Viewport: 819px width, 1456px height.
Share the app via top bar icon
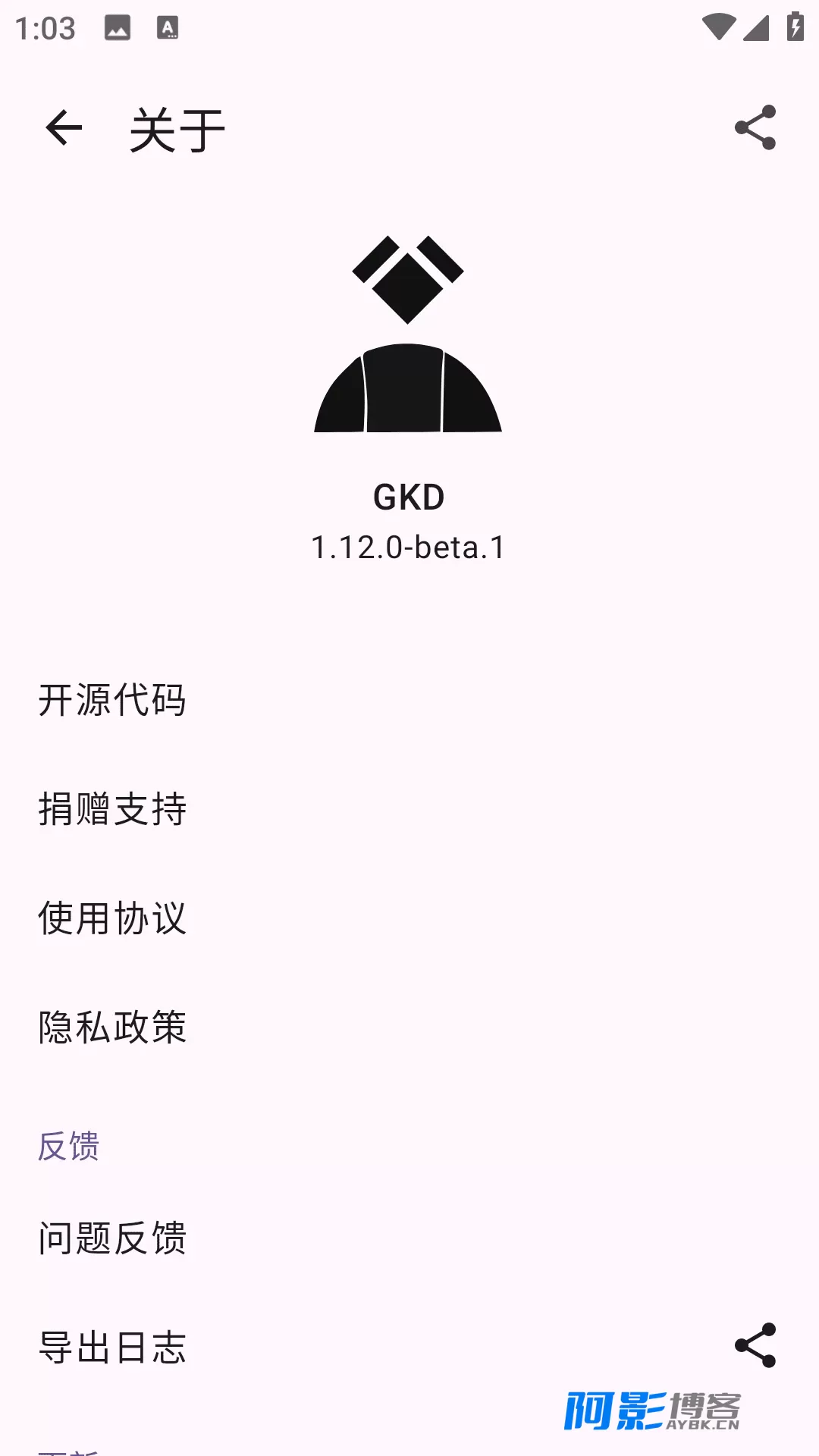coord(755,127)
